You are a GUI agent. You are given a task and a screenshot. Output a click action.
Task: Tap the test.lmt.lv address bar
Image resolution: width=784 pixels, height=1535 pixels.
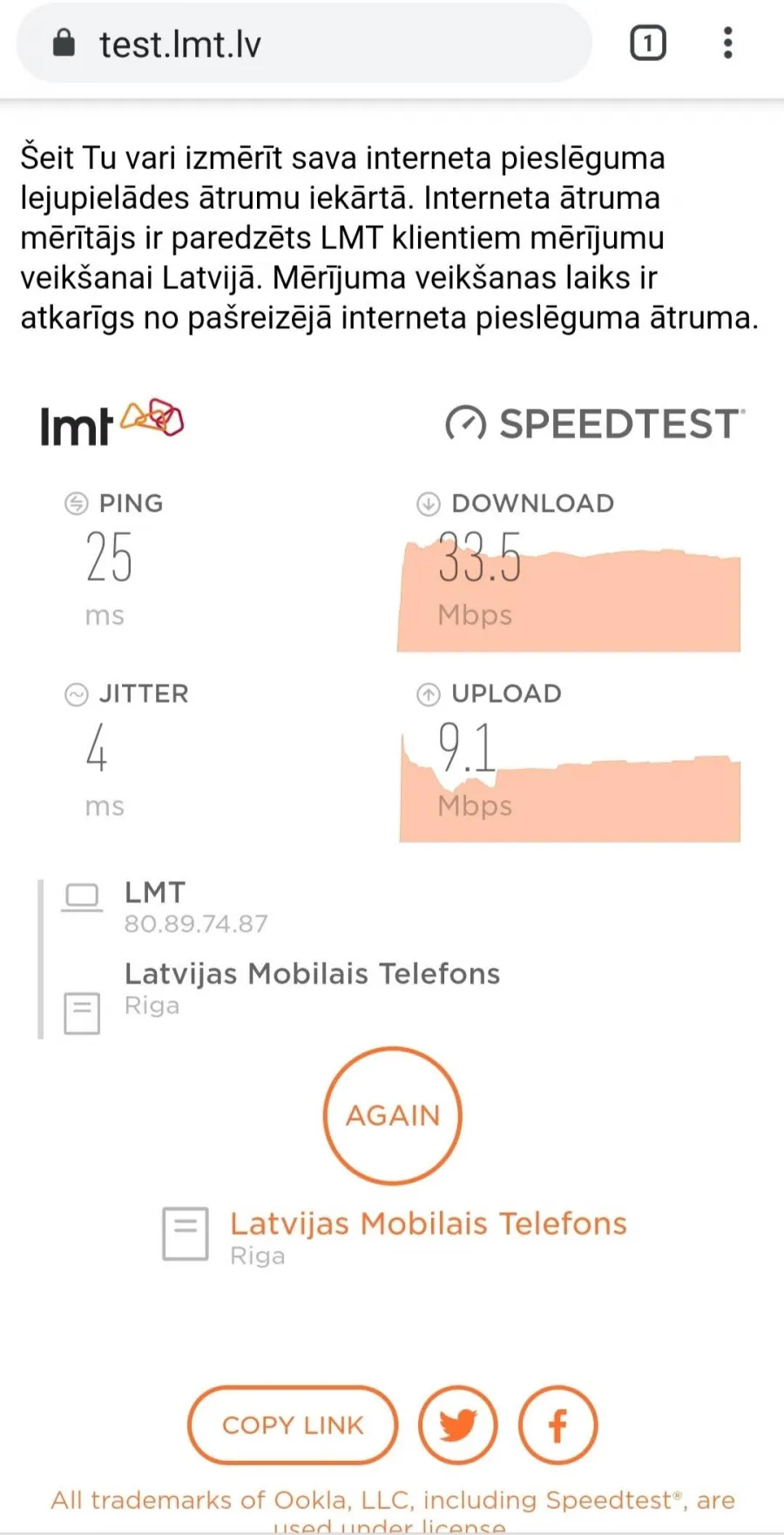(304, 44)
